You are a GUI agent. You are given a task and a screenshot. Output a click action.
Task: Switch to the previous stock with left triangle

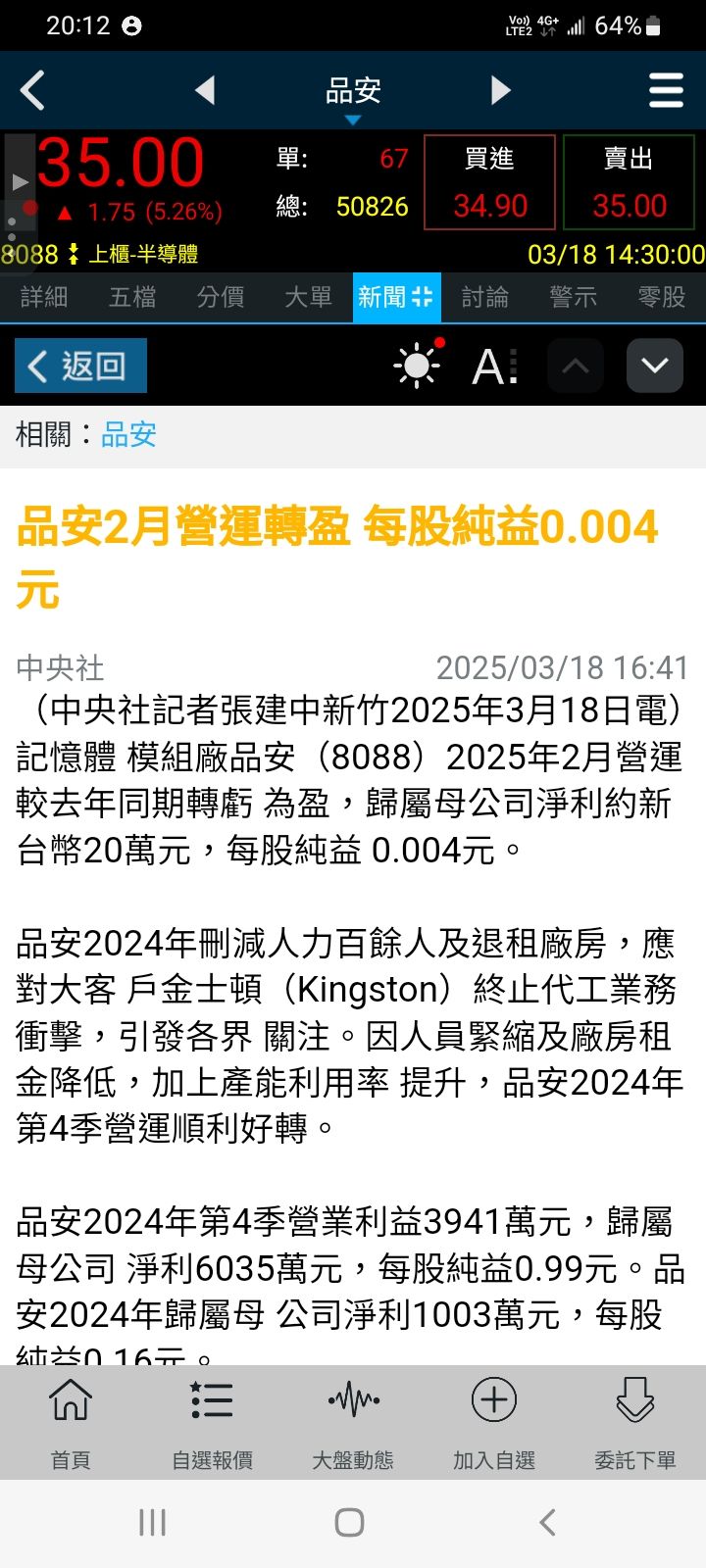(x=204, y=91)
